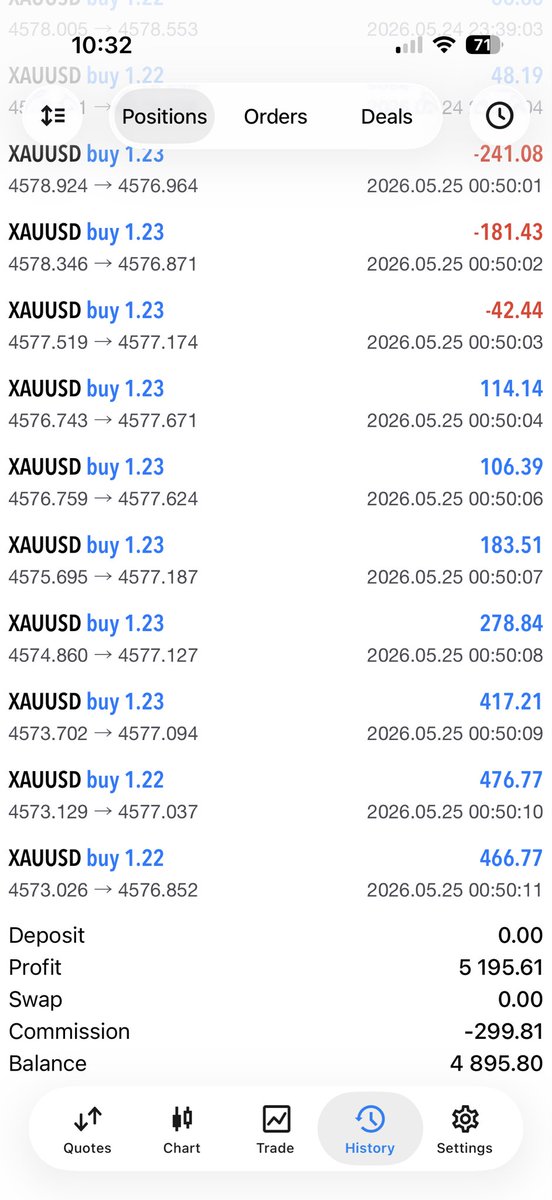Switch to the Positions segment
Image resolution: width=552 pixels, height=1200 pixels.
(x=164, y=116)
